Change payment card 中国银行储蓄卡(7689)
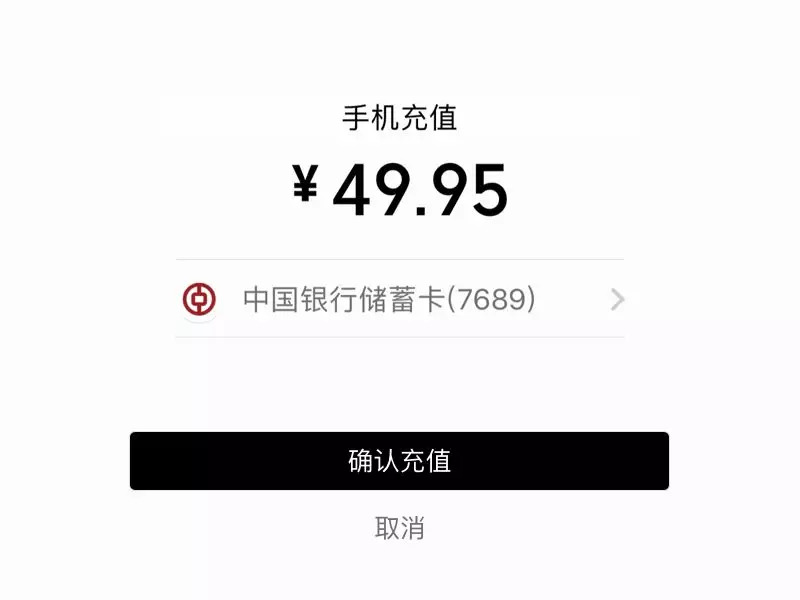 click(x=400, y=299)
